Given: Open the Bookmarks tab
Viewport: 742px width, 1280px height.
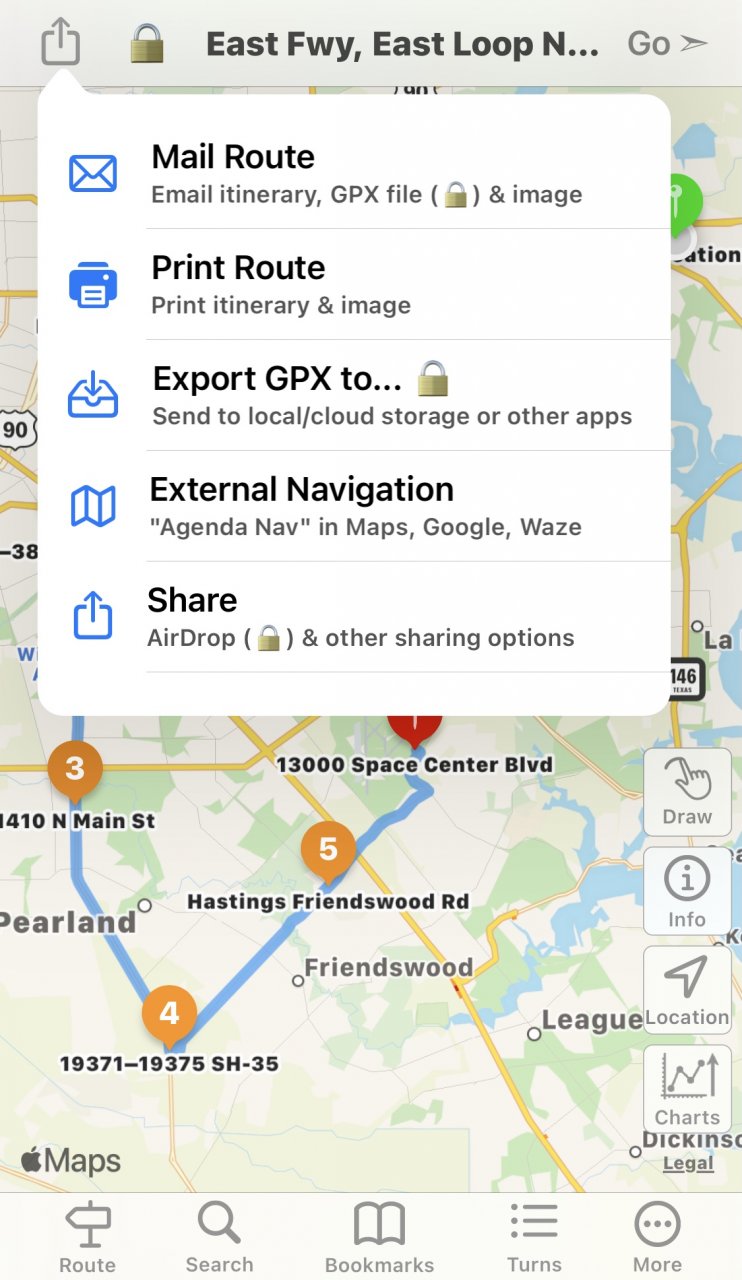Looking at the screenshot, I should point(379,1237).
